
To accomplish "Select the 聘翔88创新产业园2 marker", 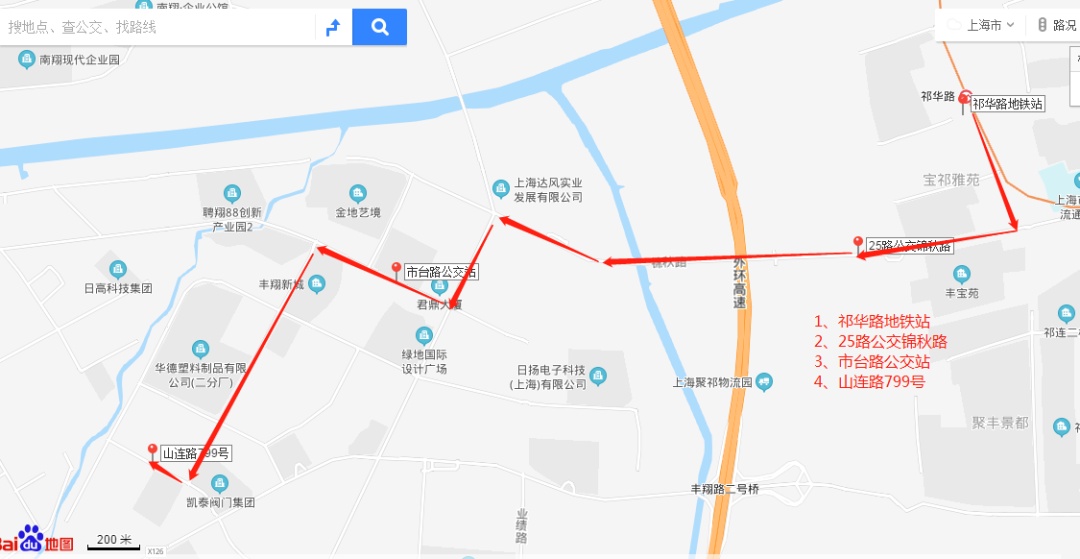I will (232, 193).
